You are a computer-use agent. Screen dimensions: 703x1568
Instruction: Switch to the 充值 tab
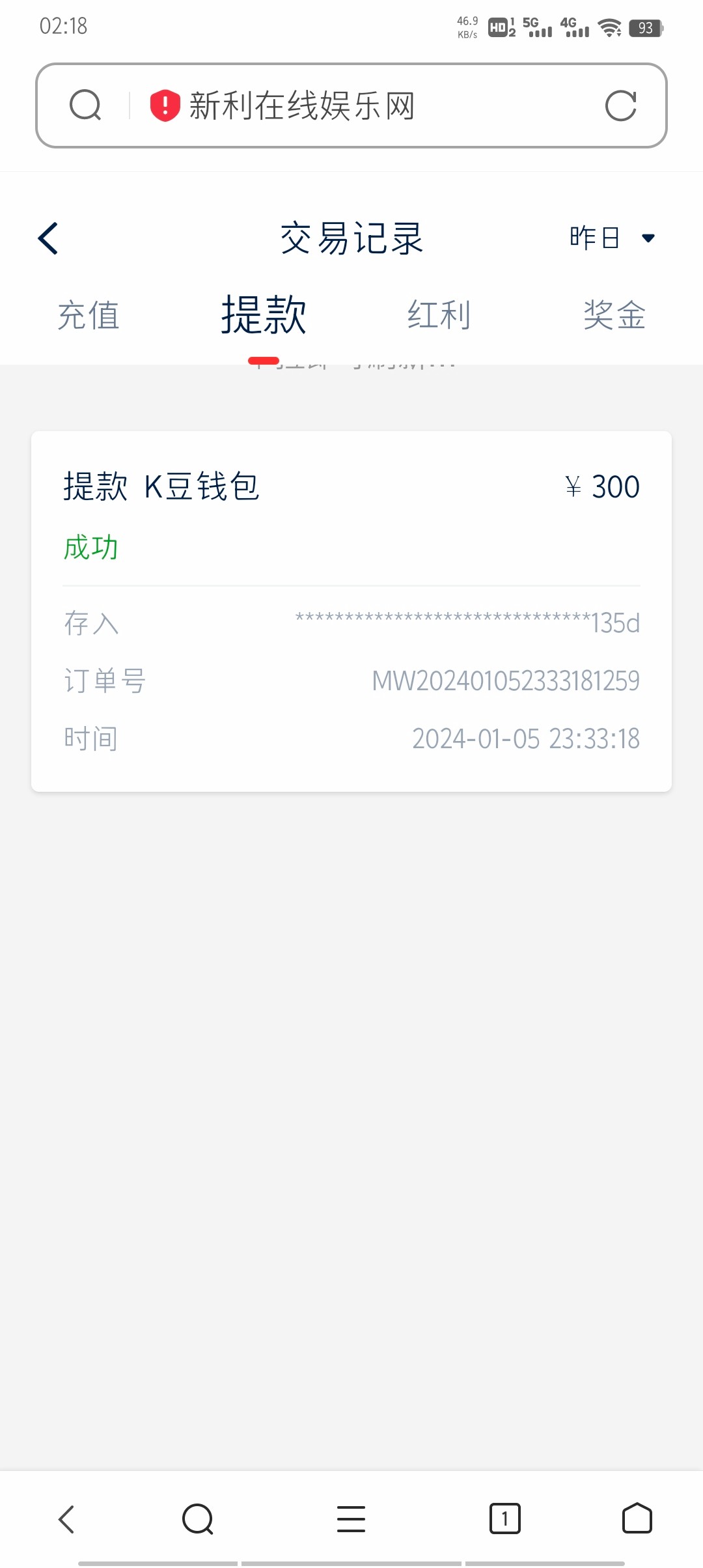89,316
